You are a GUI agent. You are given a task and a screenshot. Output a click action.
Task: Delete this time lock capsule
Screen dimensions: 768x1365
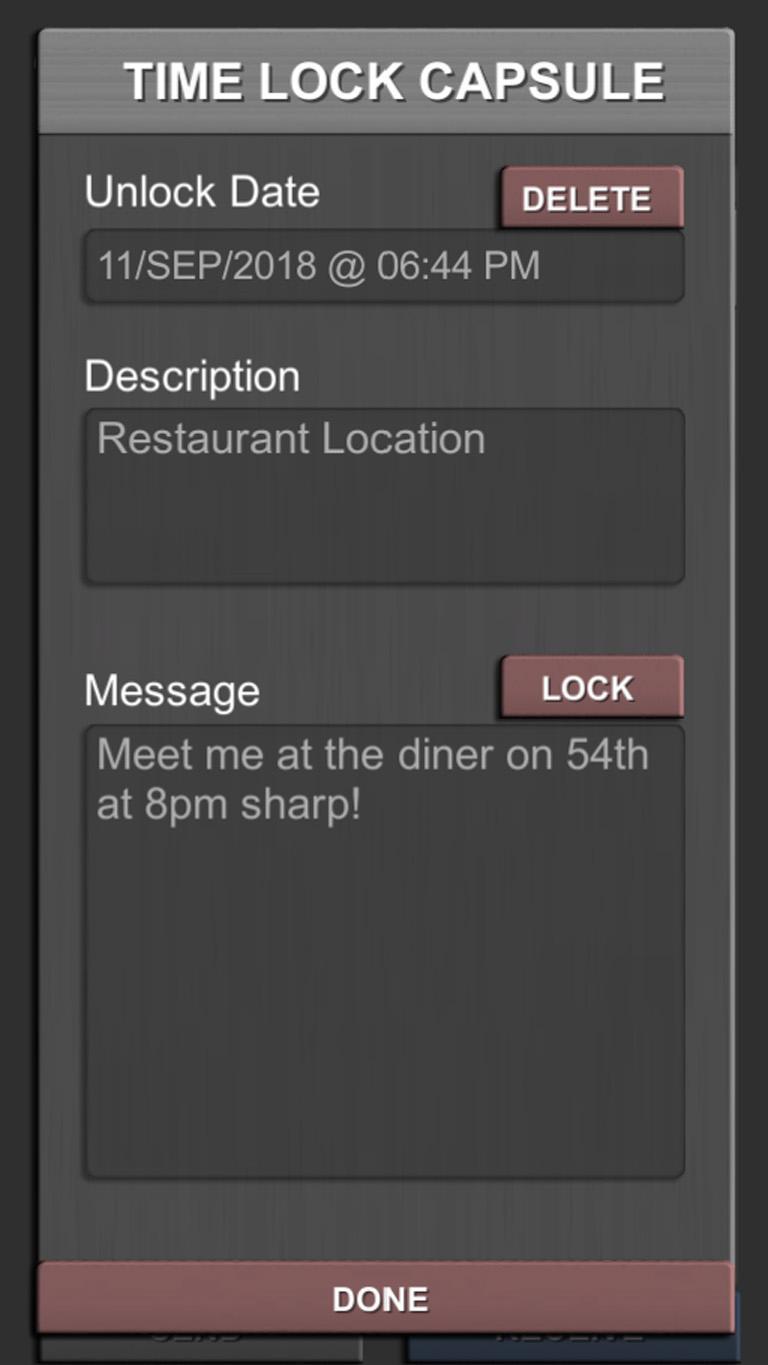coord(592,197)
